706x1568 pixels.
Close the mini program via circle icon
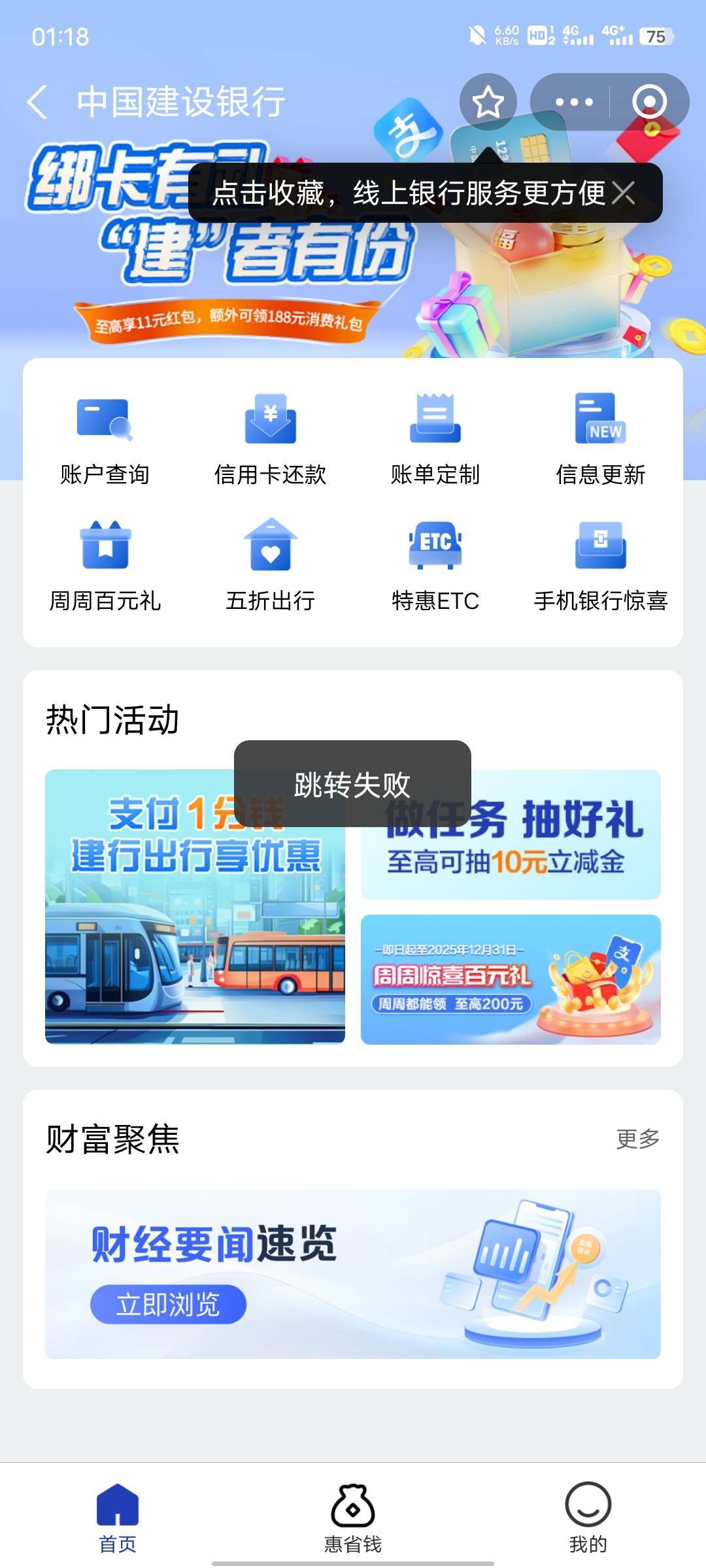pos(649,103)
